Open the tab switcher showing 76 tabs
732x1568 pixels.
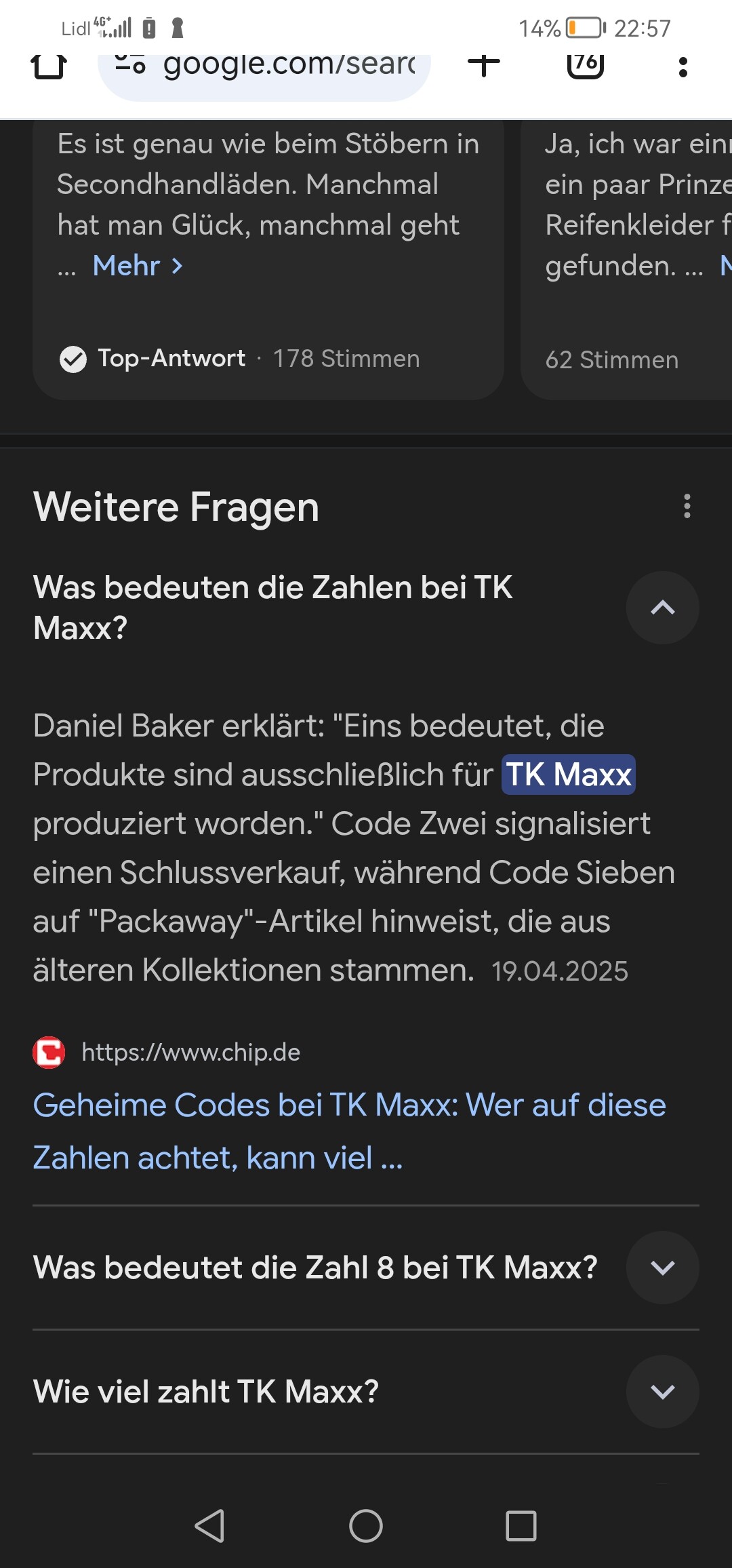coord(586,66)
